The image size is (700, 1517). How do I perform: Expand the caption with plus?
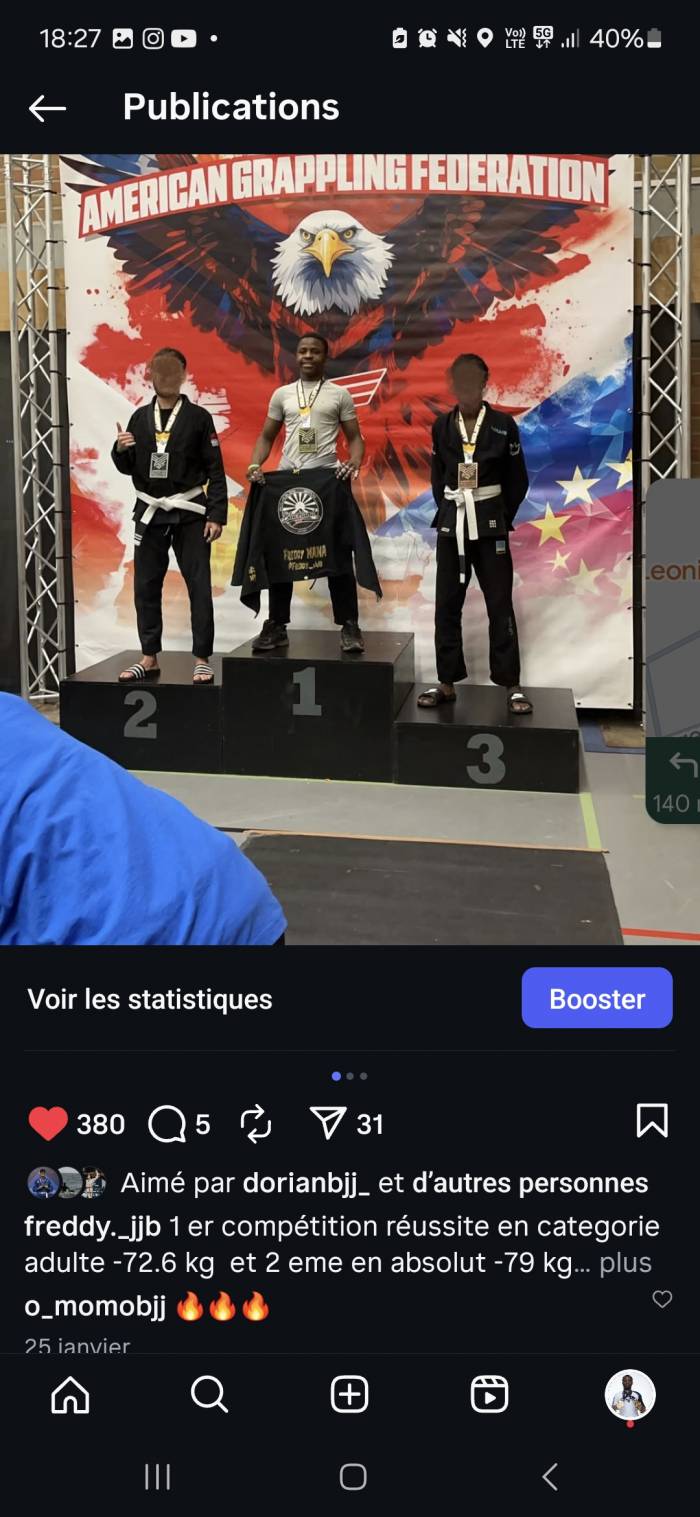[625, 1263]
